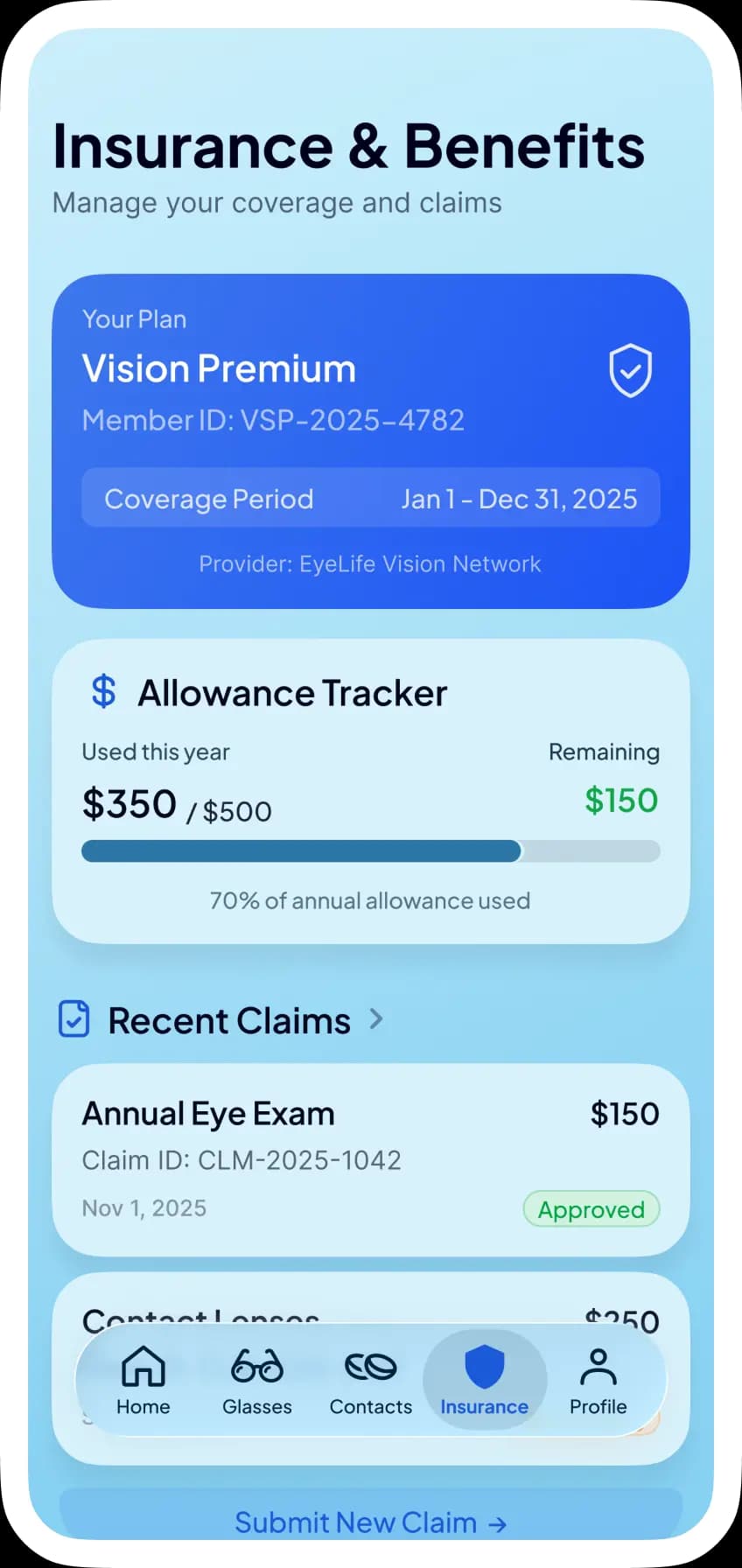Open the Annual Eye Exam claim
The height and width of the screenshot is (1568, 742).
pyautogui.click(x=370, y=1159)
